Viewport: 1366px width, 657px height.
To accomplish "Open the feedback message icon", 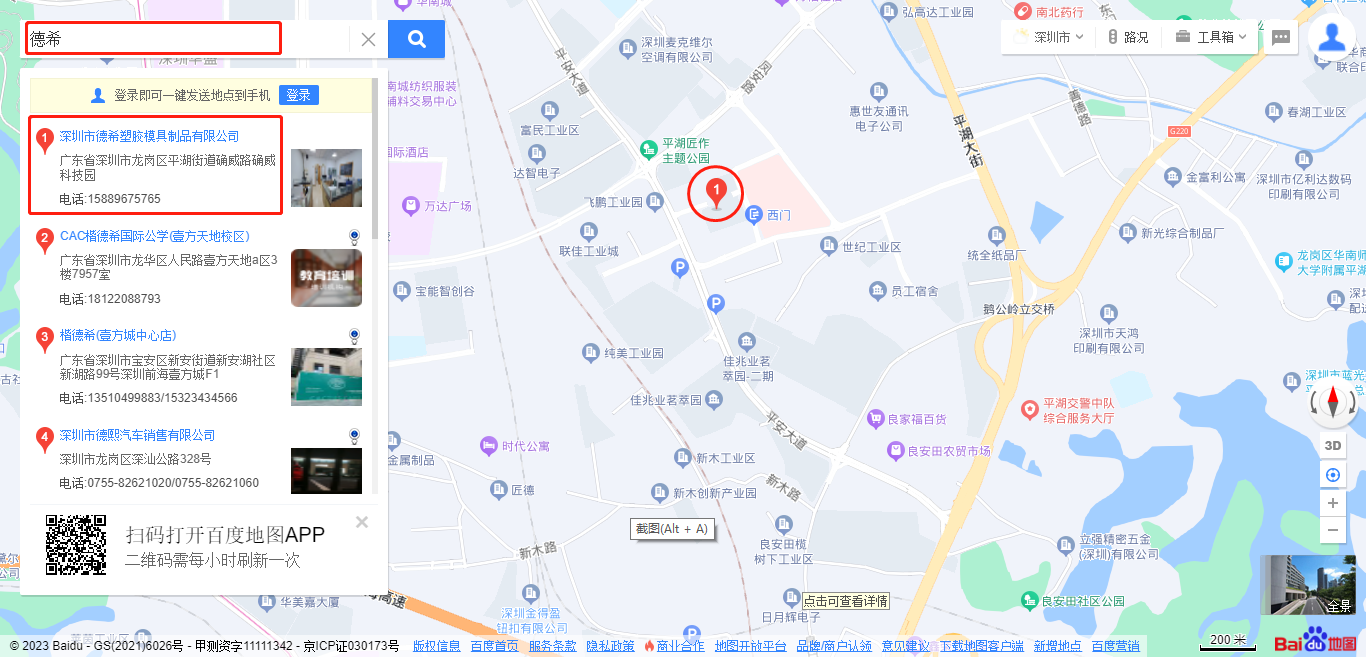I will tap(1280, 37).
